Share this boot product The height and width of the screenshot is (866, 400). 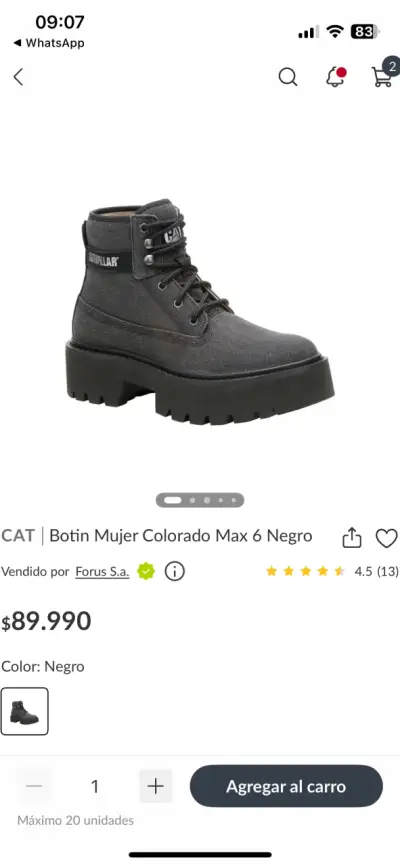pyautogui.click(x=351, y=537)
